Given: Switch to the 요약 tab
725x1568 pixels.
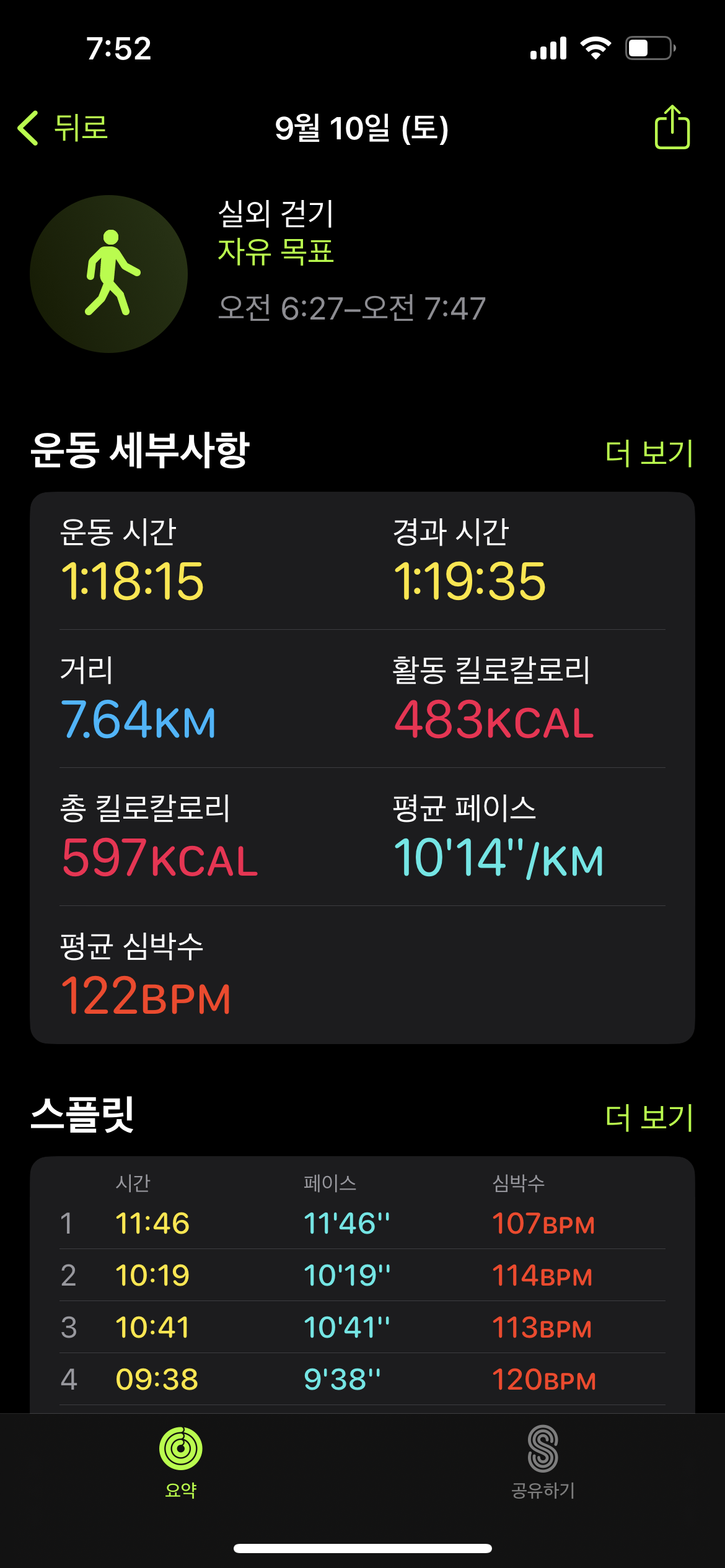Looking at the screenshot, I should tap(181, 1463).
